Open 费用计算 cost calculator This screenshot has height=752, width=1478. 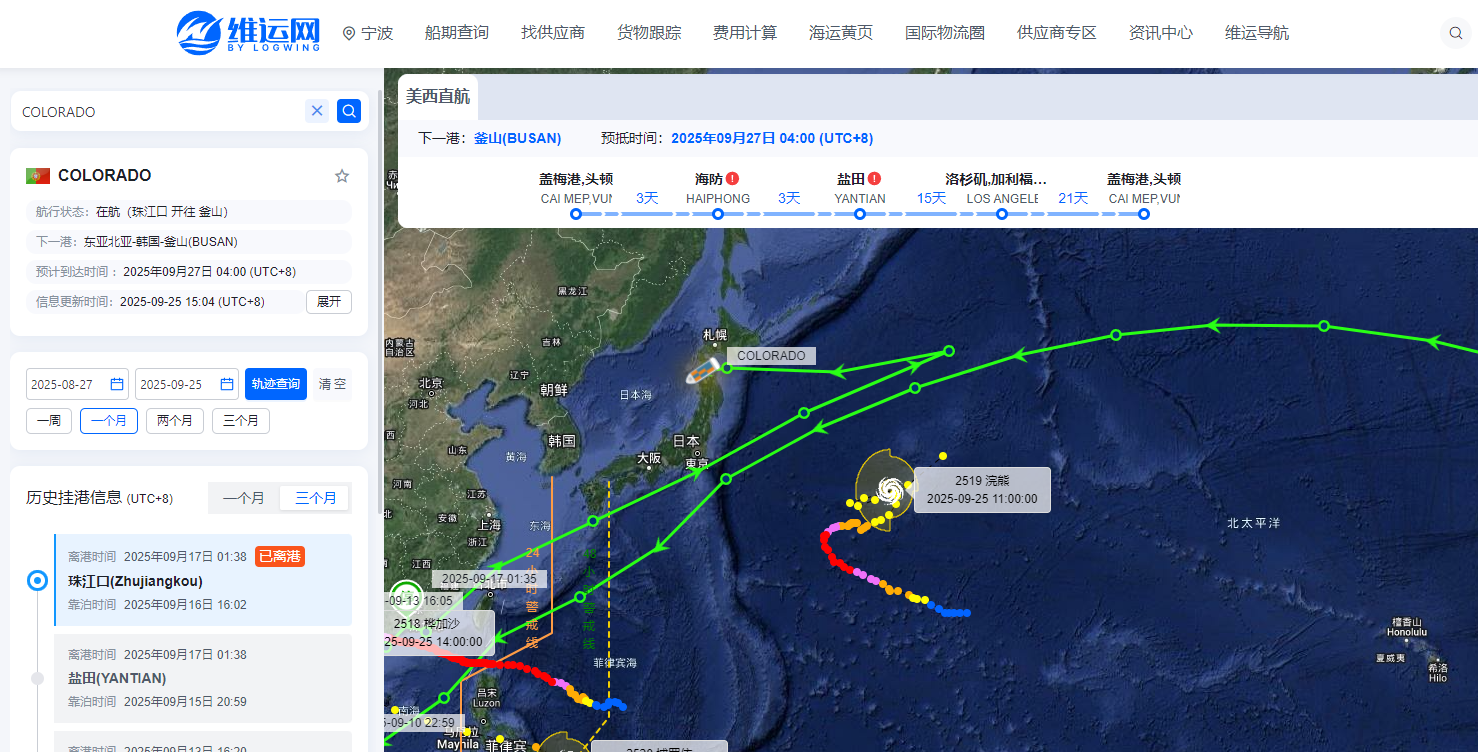[x=745, y=33]
